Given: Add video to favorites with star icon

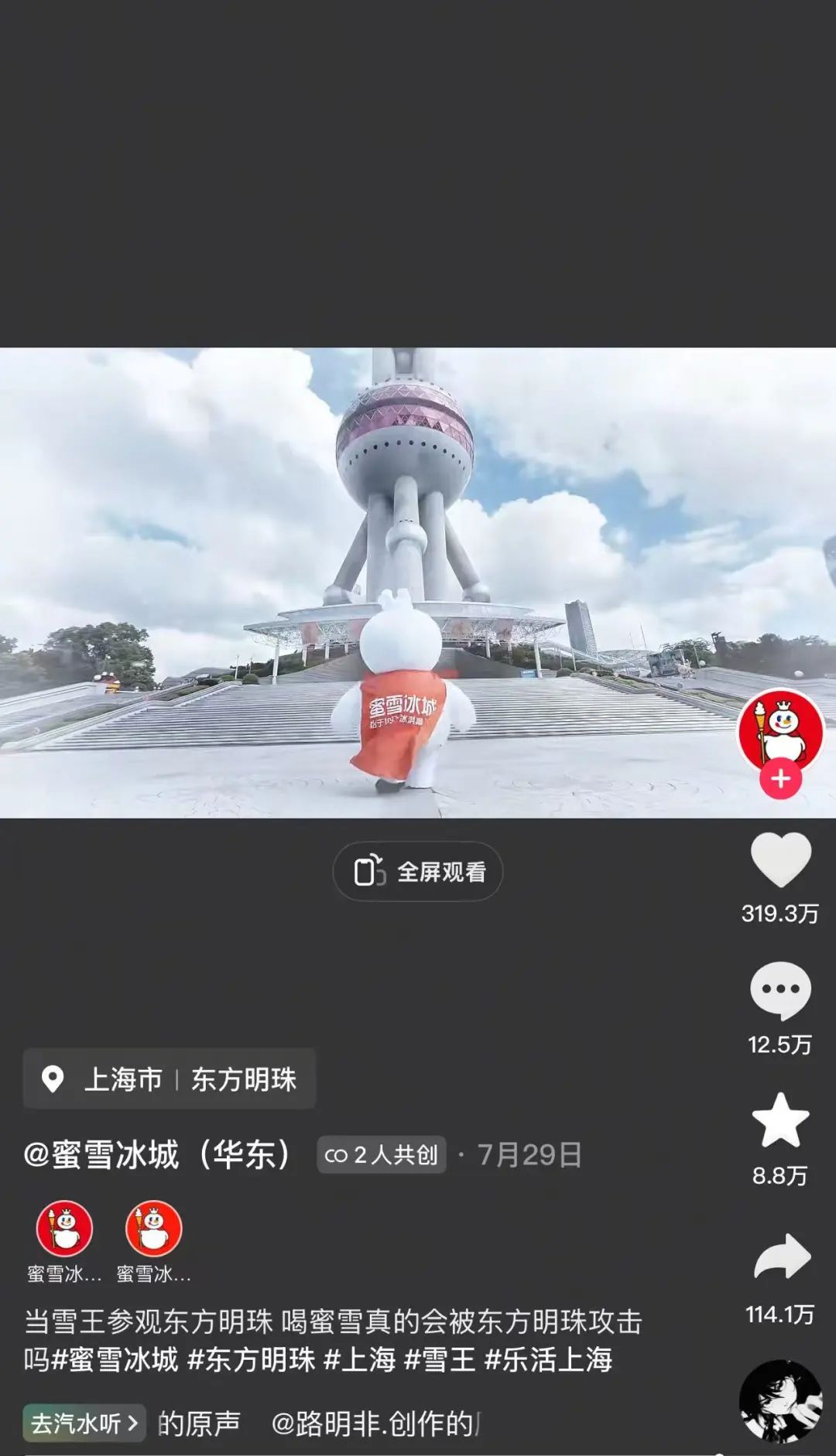Looking at the screenshot, I should (780, 1120).
